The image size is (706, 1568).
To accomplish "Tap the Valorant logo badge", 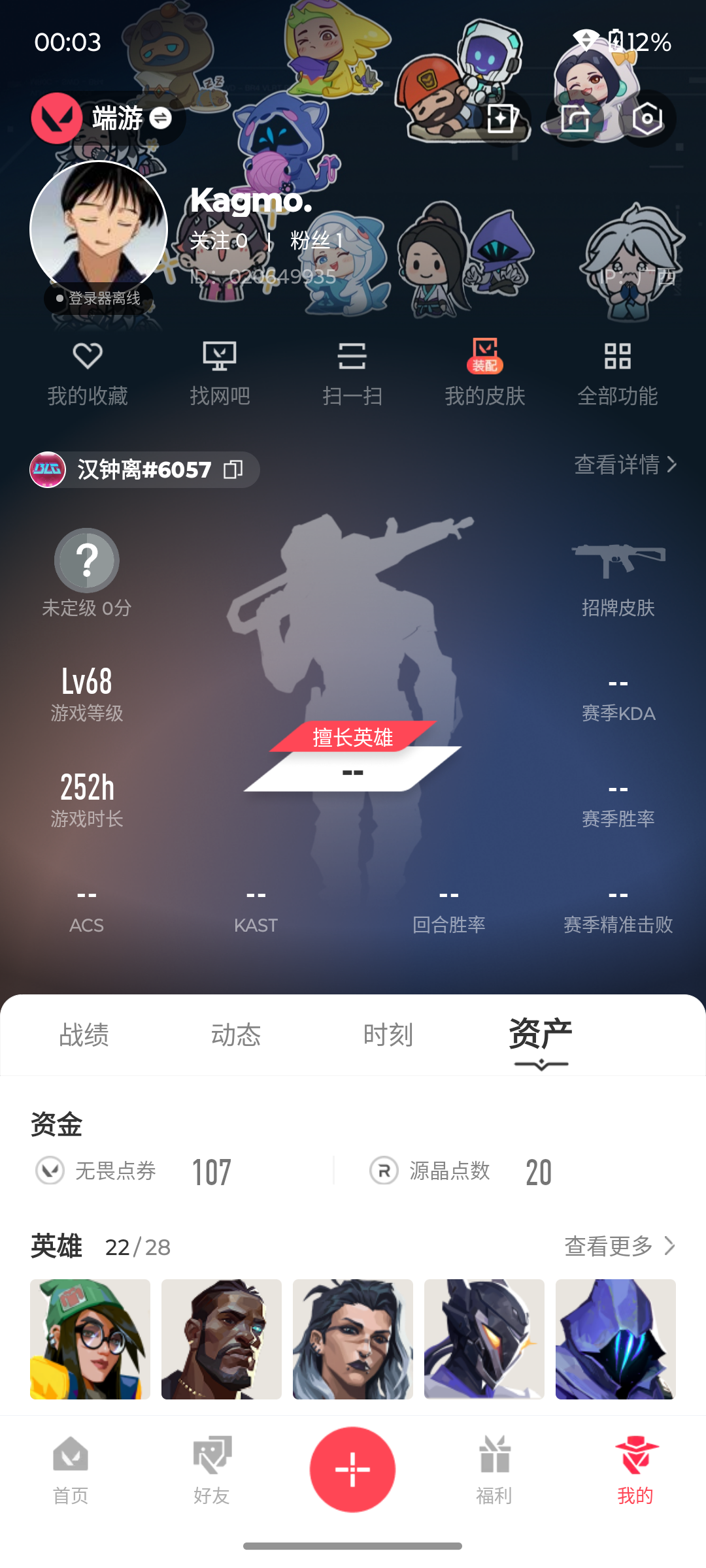I will coord(58,118).
